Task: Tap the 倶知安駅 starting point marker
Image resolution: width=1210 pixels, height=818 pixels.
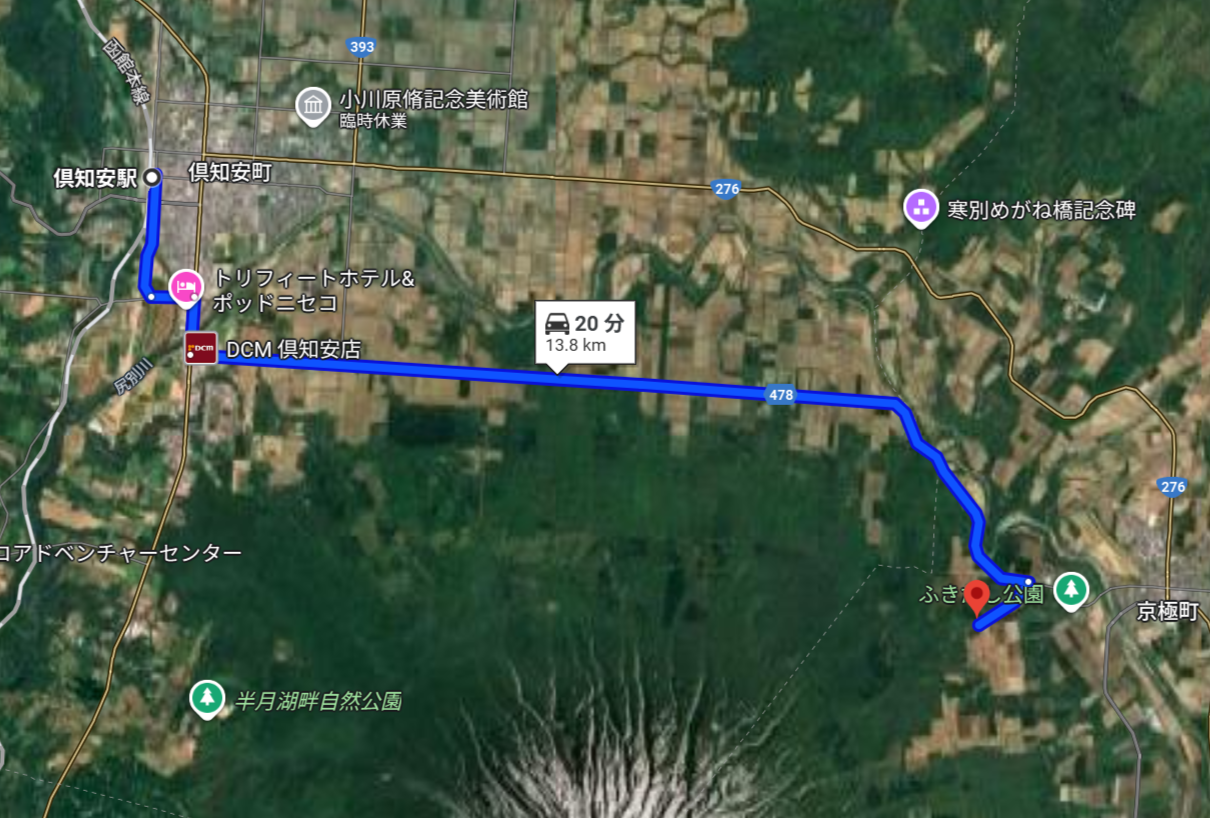Action: (152, 177)
